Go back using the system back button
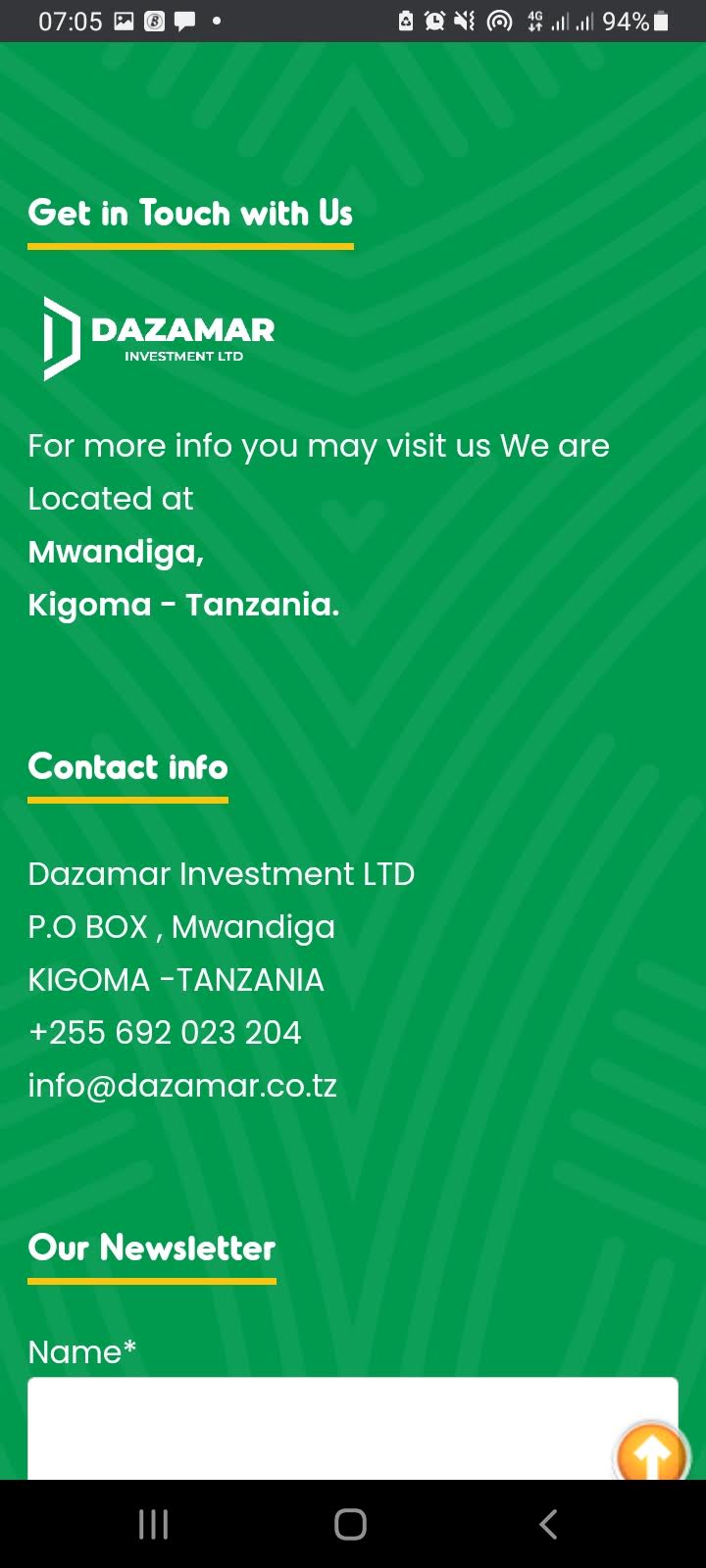 point(548,1524)
